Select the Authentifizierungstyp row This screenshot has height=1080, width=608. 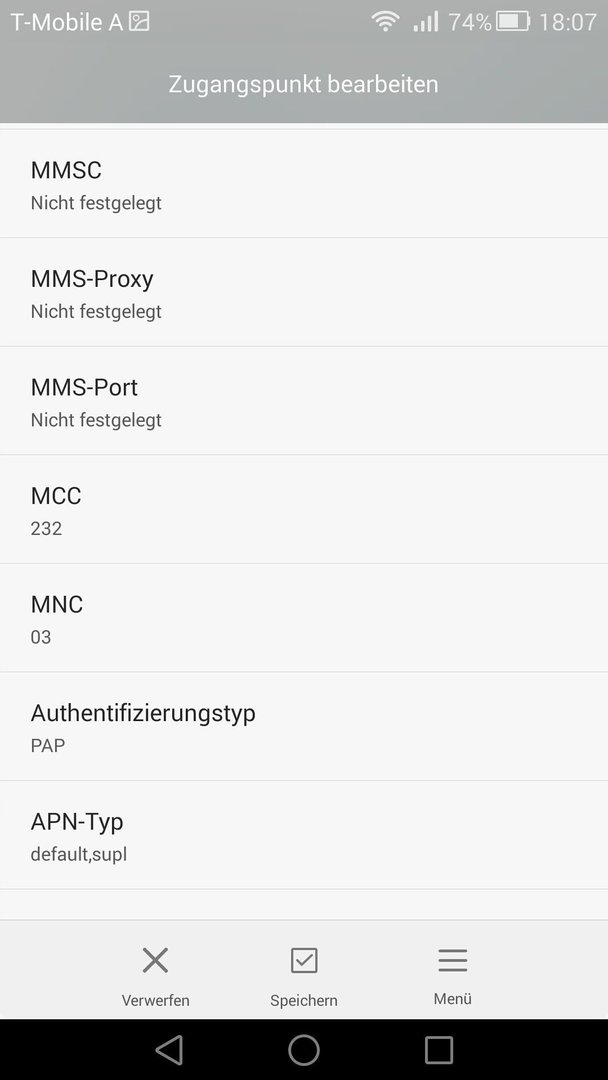pyautogui.click(x=304, y=727)
